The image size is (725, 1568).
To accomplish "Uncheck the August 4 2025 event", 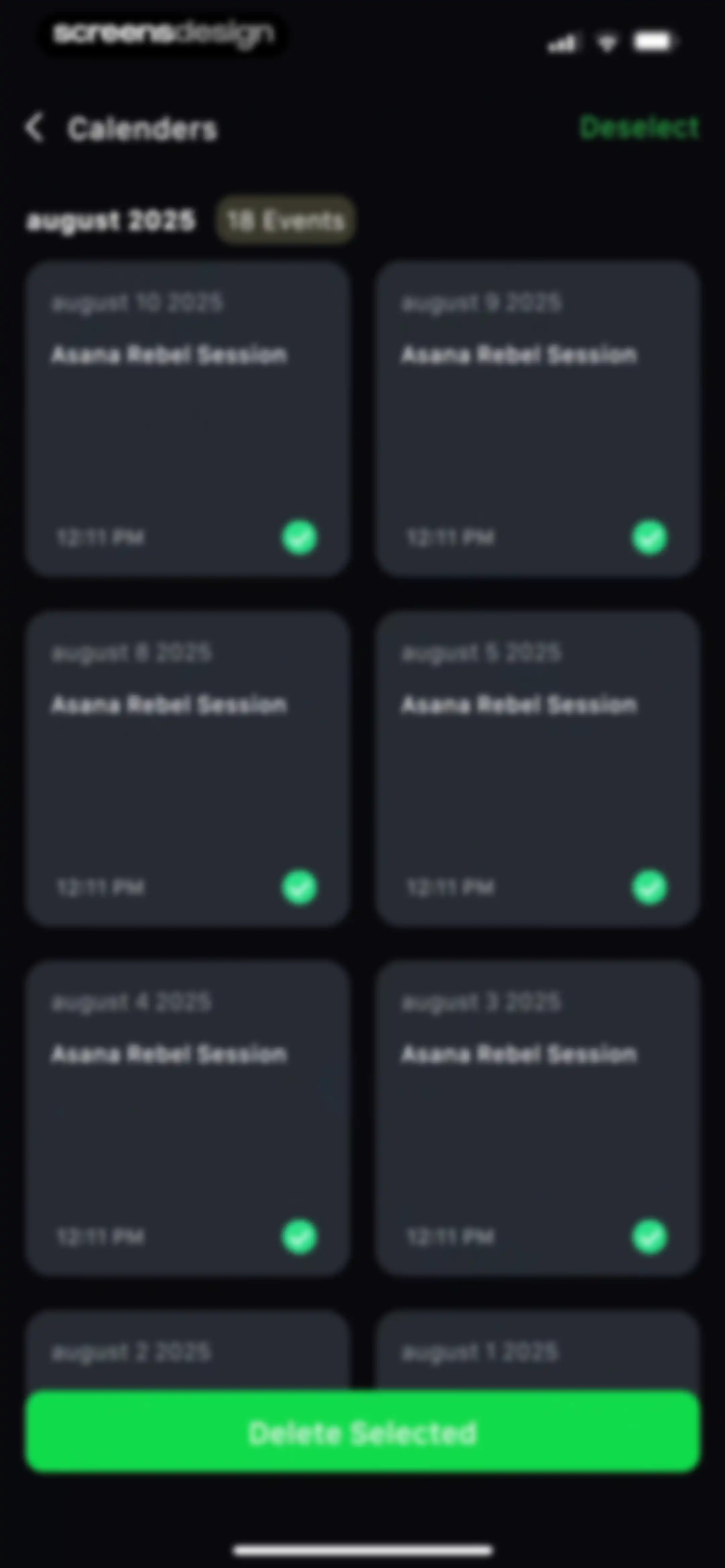I will coord(299,1237).
